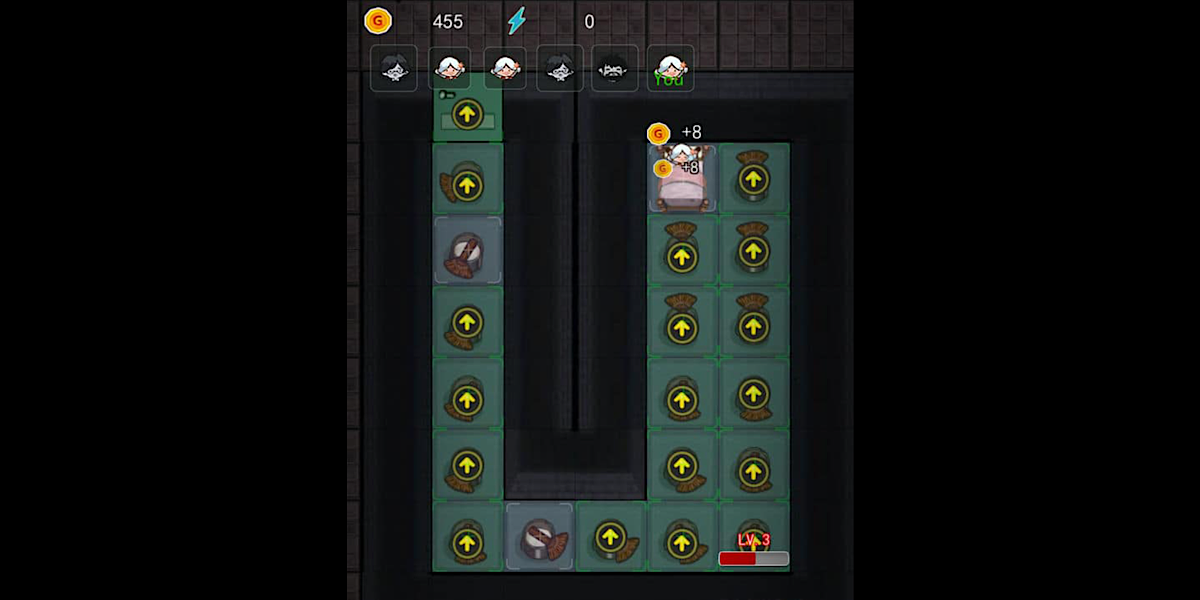Select your own avatar labeled You
This screenshot has width=1200, height=600.
[x=670, y=69]
